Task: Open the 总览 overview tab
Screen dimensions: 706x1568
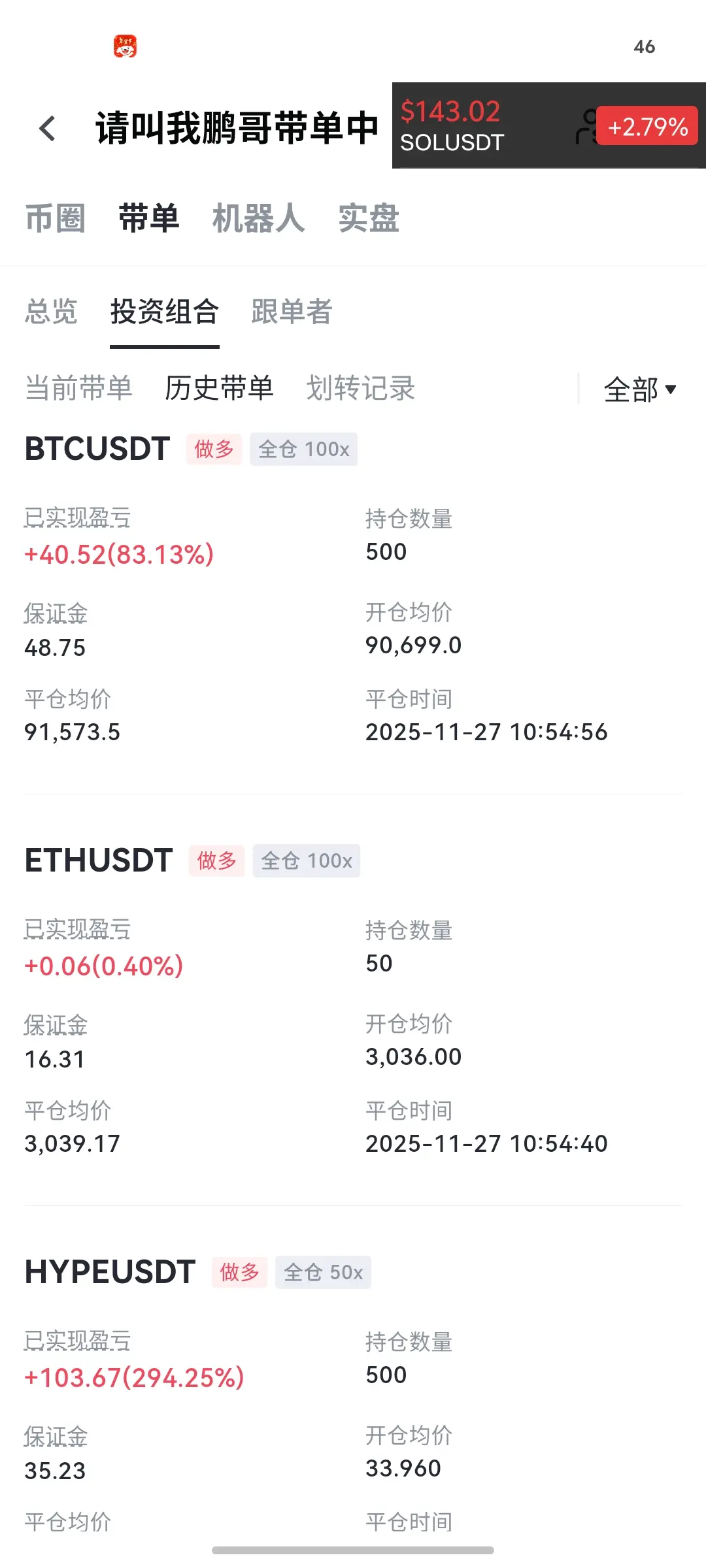Action: [51, 312]
